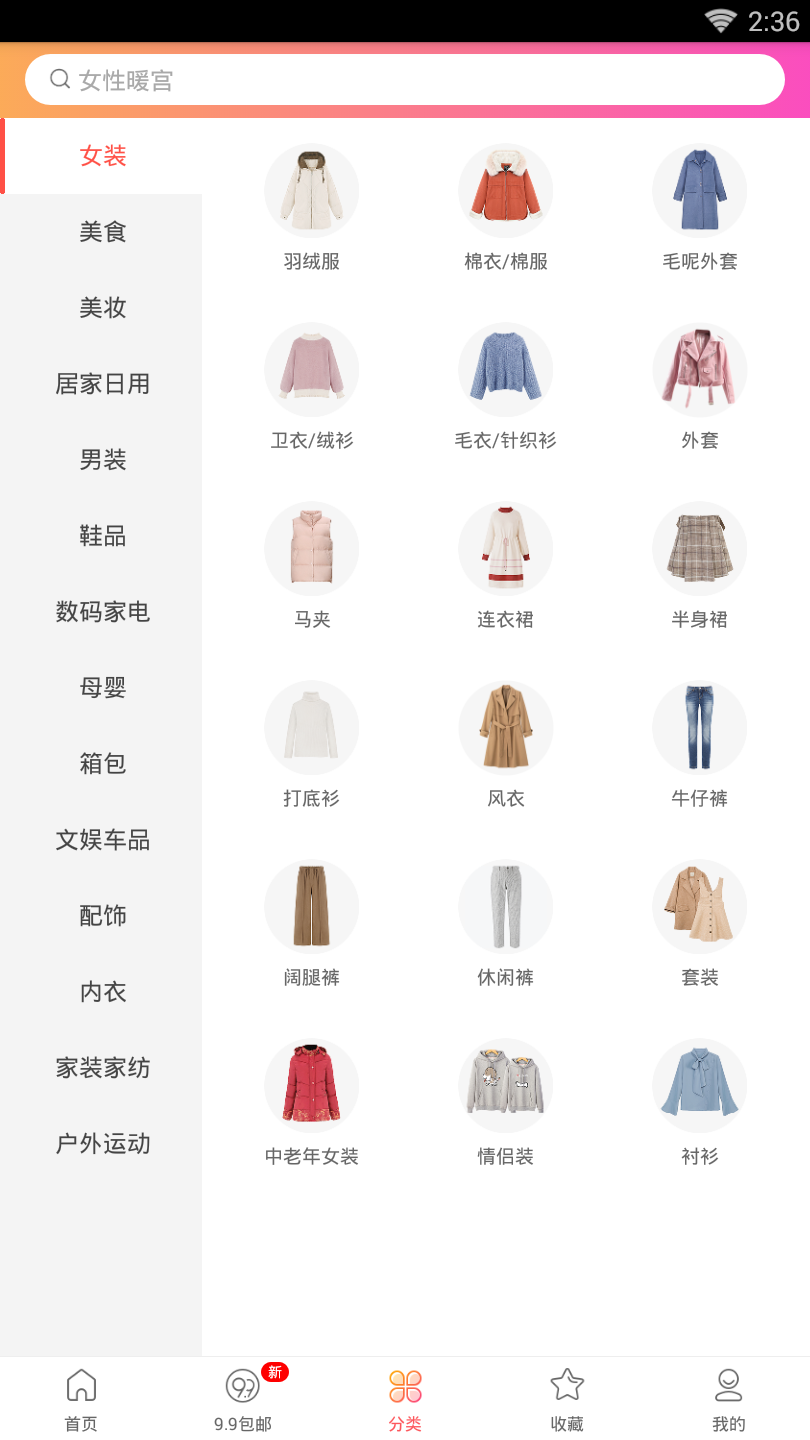
Task: Open the 居家日用 category
Action: click(102, 384)
